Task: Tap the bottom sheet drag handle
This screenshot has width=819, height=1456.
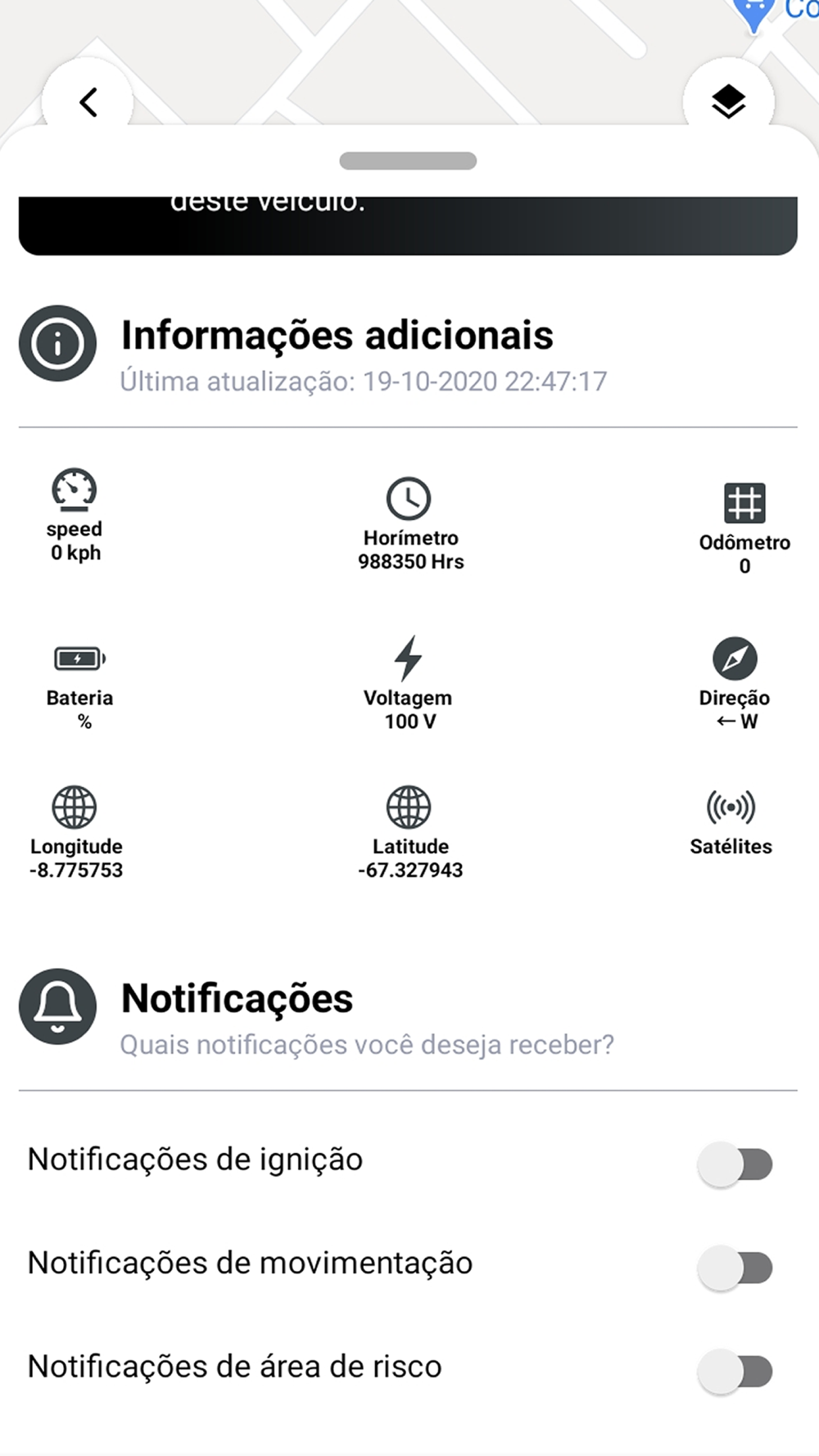Action: click(x=408, y=161)
